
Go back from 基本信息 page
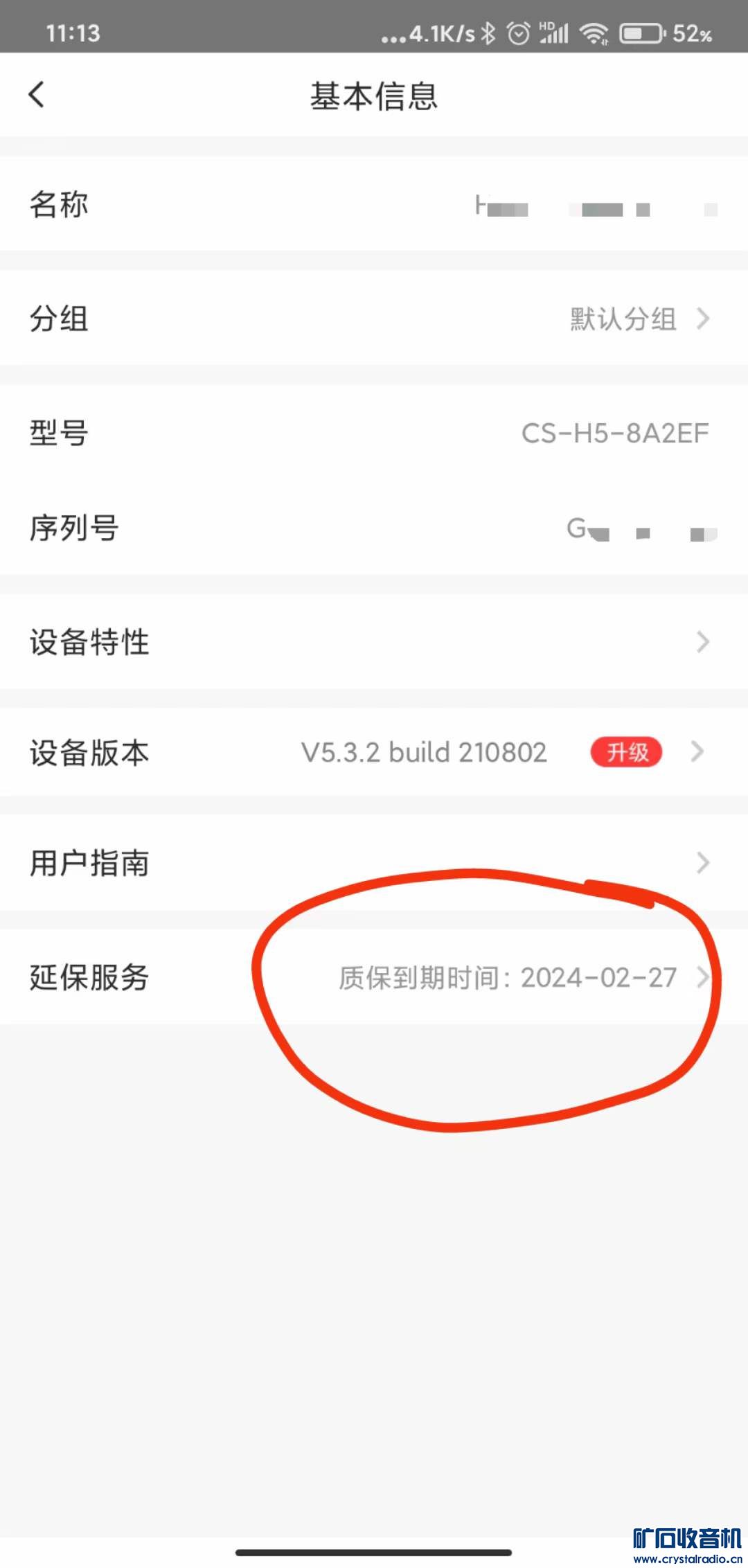[37, 94]
